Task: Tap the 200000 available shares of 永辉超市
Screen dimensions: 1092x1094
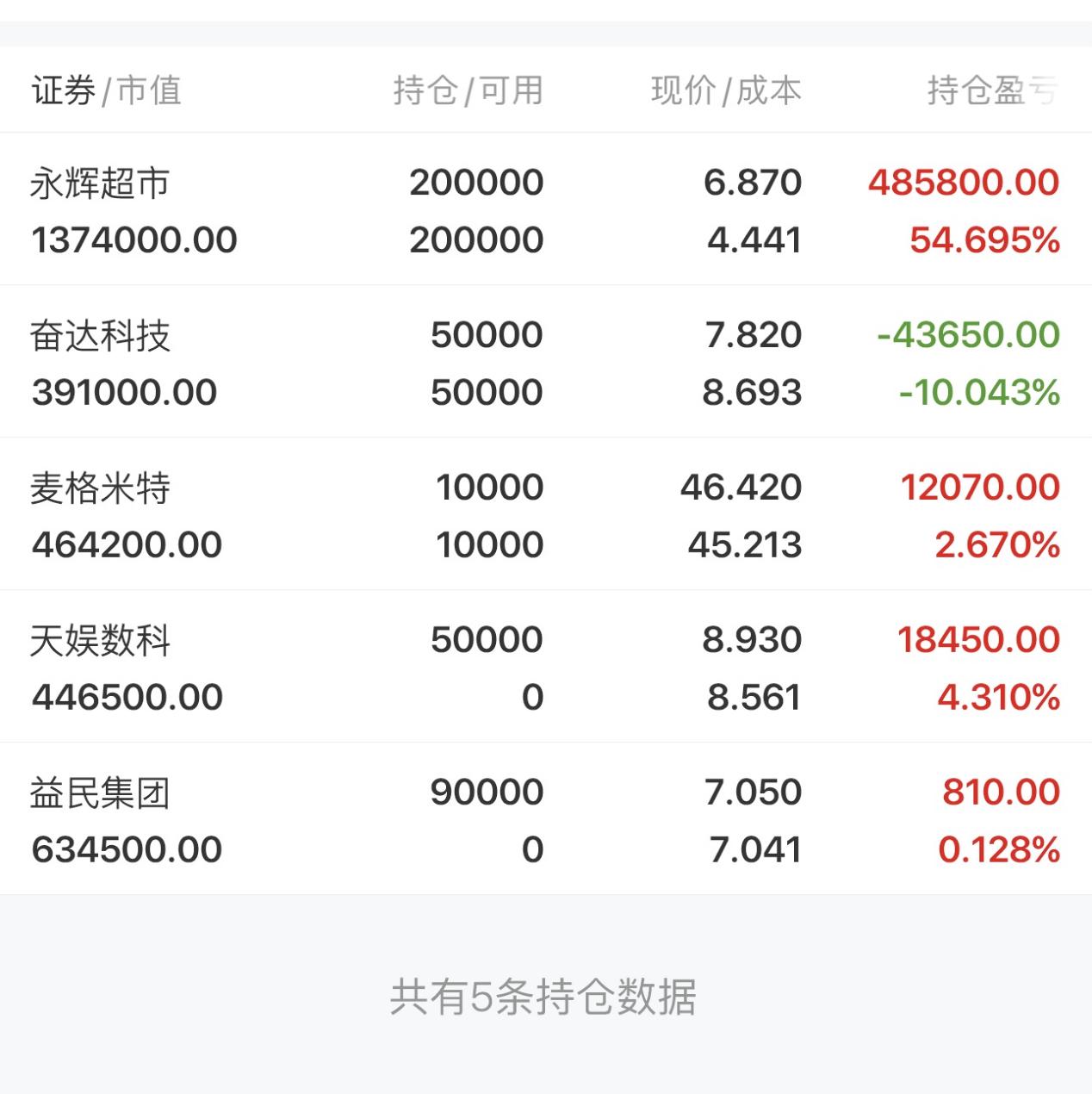Action: (x=475, y=241)
